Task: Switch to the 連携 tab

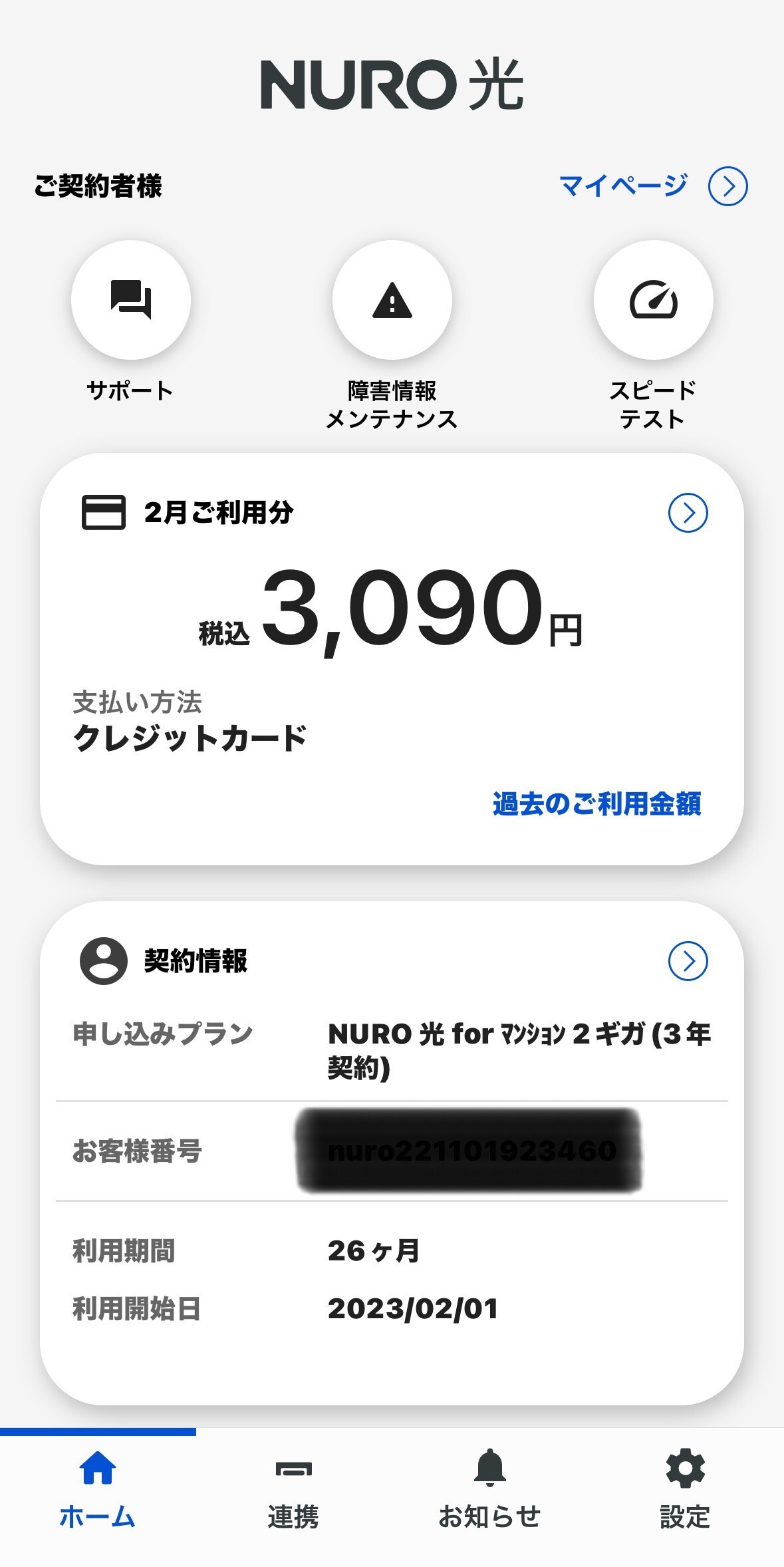Action: 293,1493
